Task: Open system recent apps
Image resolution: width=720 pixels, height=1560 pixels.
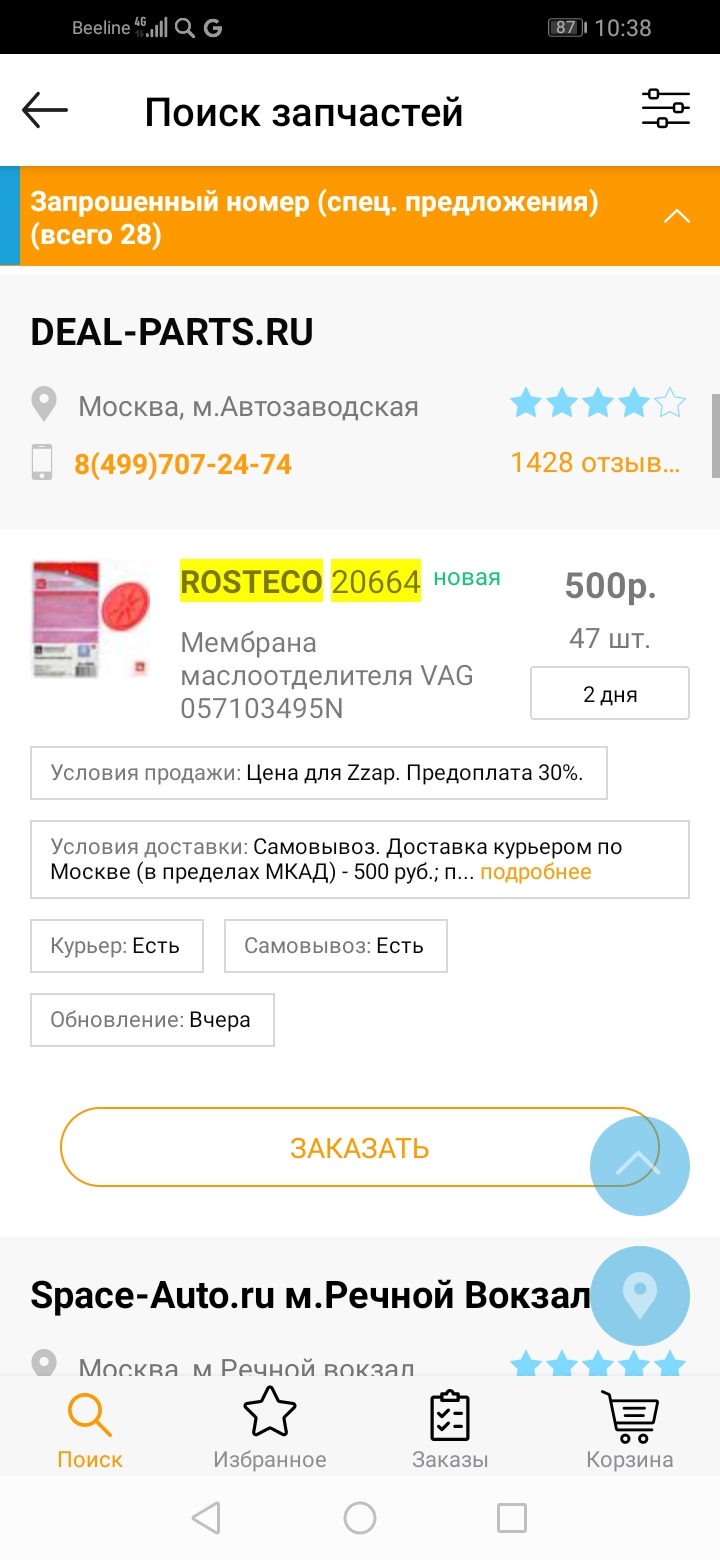Action: pos(512,1518)
